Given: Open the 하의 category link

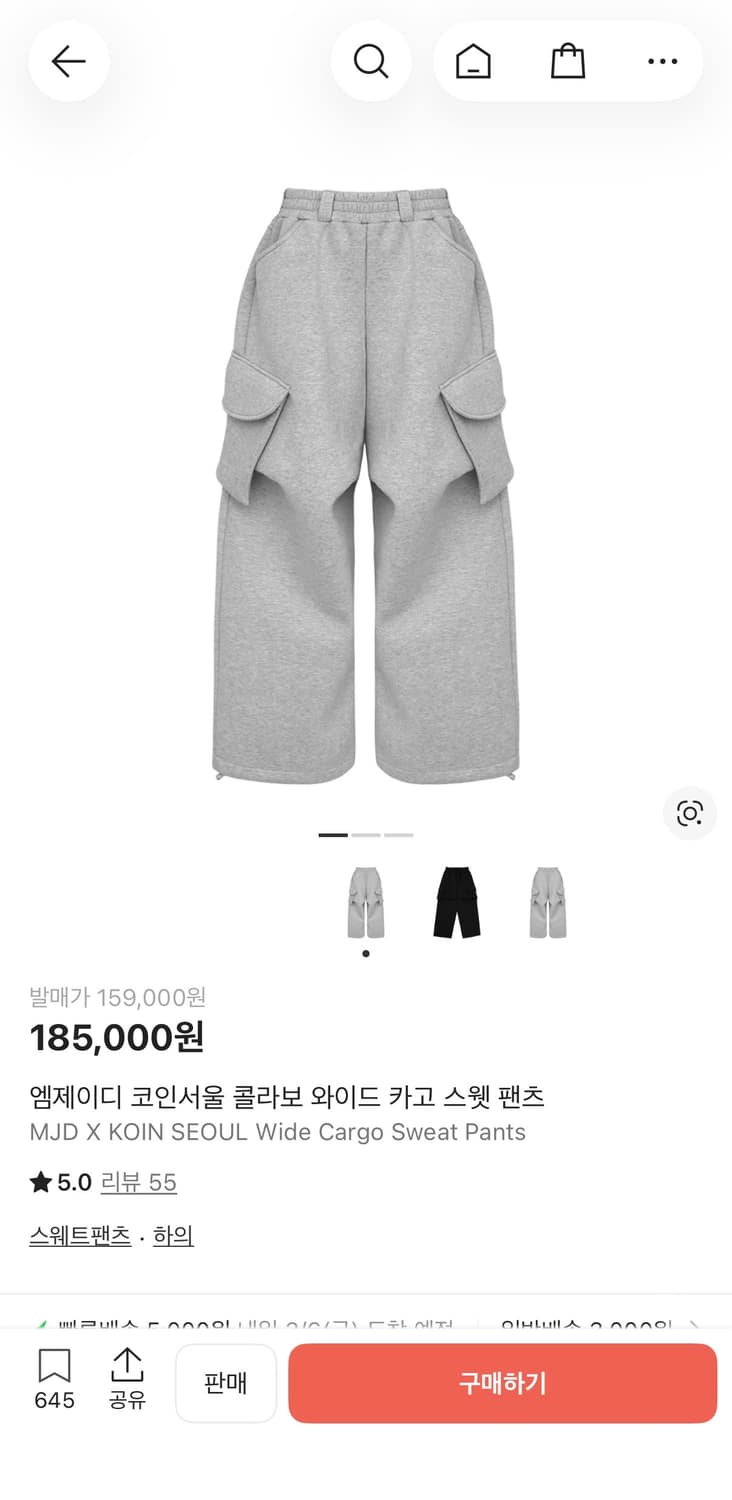Looking at the screenshot, I should (x=172, y=1235).
